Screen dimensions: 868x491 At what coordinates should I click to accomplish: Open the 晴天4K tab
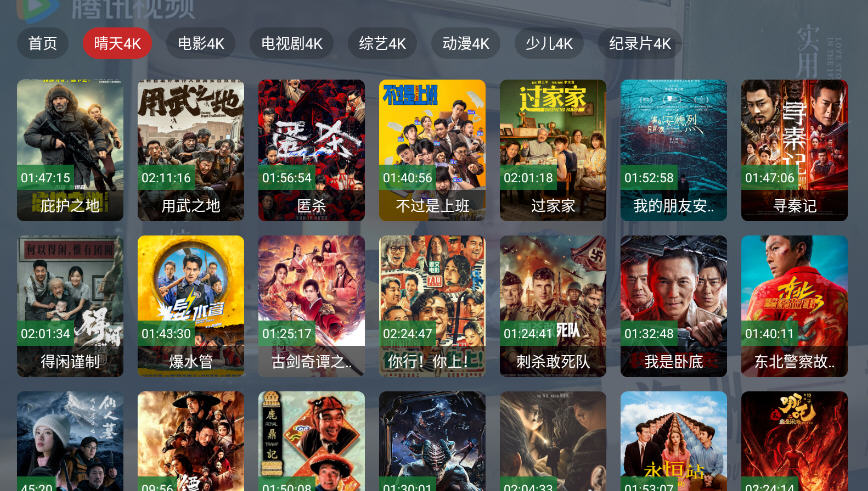pyautogui.click(x=117, y=44)
